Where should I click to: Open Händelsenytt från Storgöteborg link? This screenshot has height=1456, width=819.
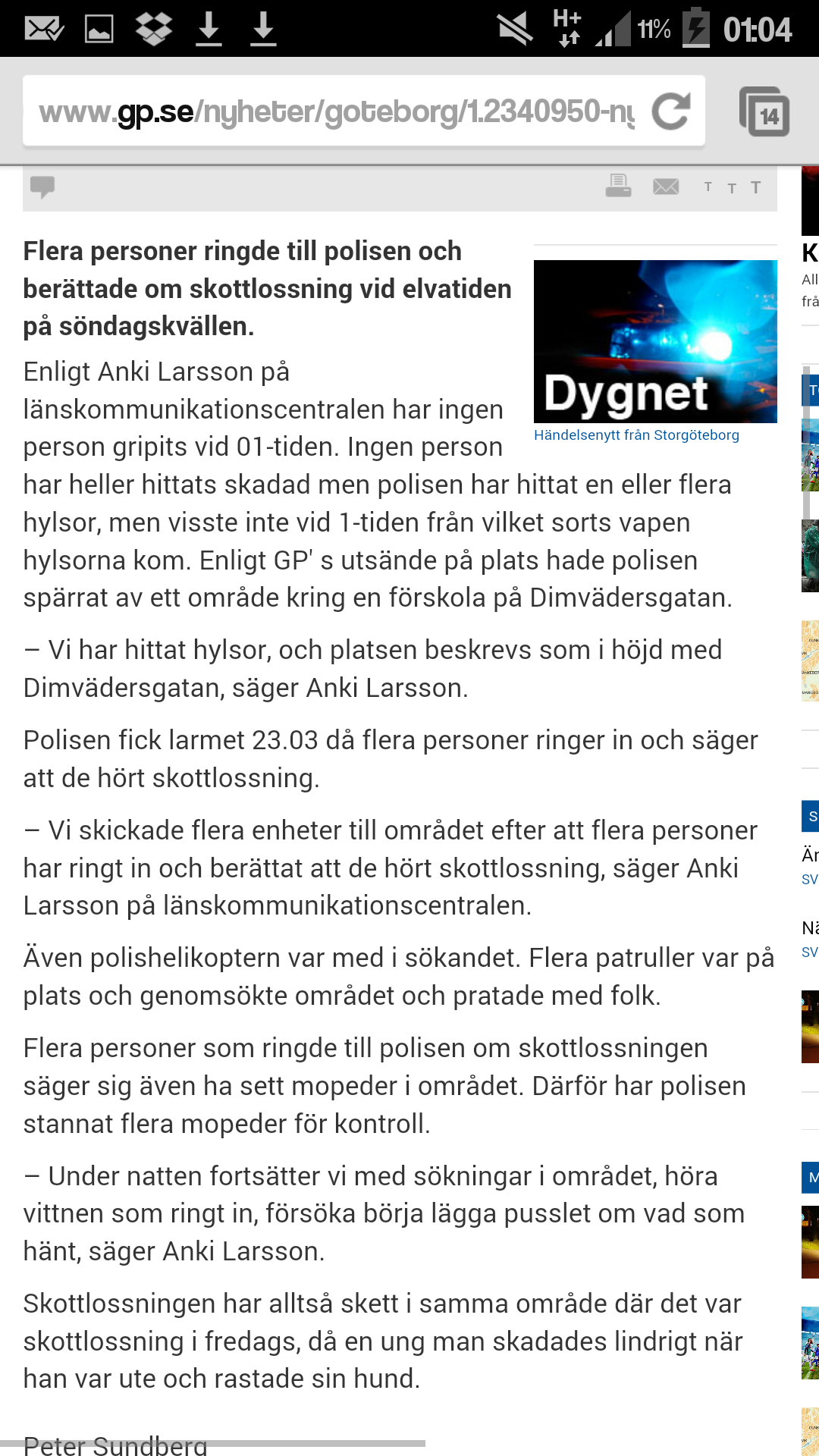pyautogui.click(x=636, y=435)
